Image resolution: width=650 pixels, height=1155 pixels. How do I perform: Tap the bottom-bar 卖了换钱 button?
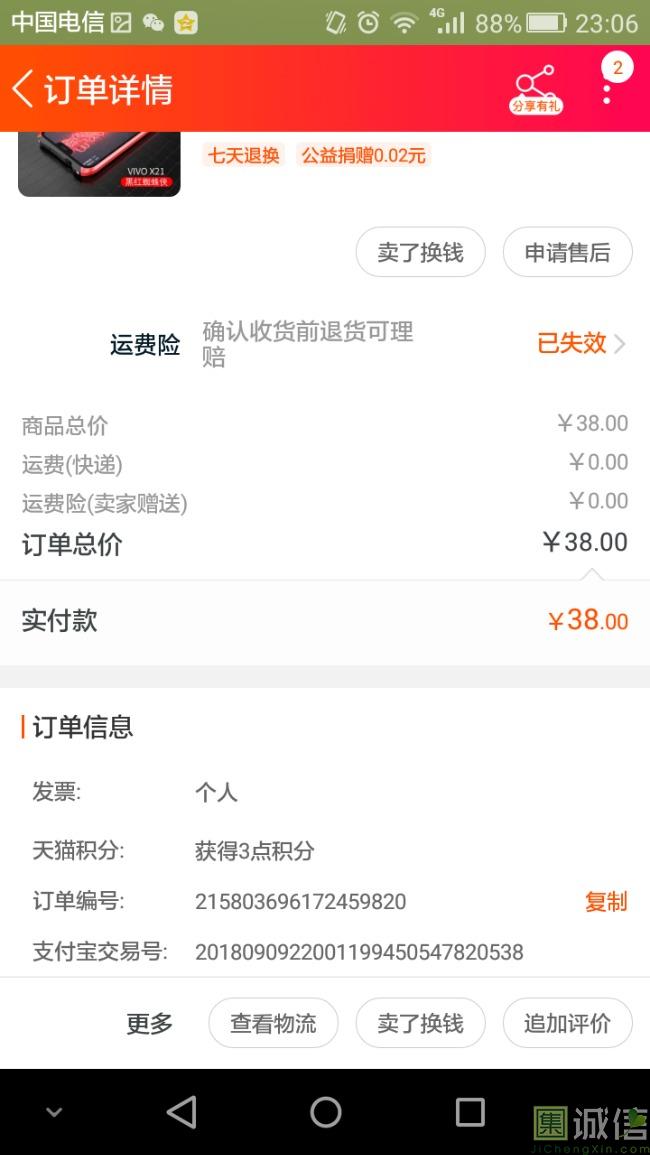[x=420, y=1023]
